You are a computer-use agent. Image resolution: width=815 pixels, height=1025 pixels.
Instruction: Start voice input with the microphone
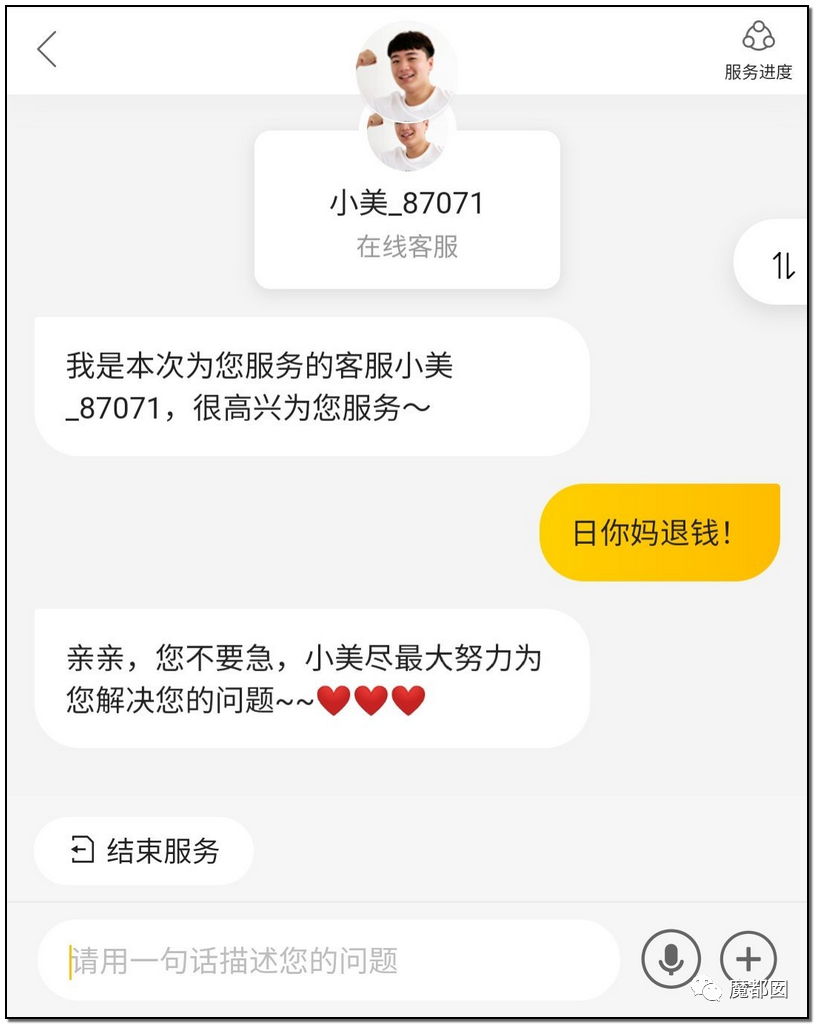coord(671,960)
